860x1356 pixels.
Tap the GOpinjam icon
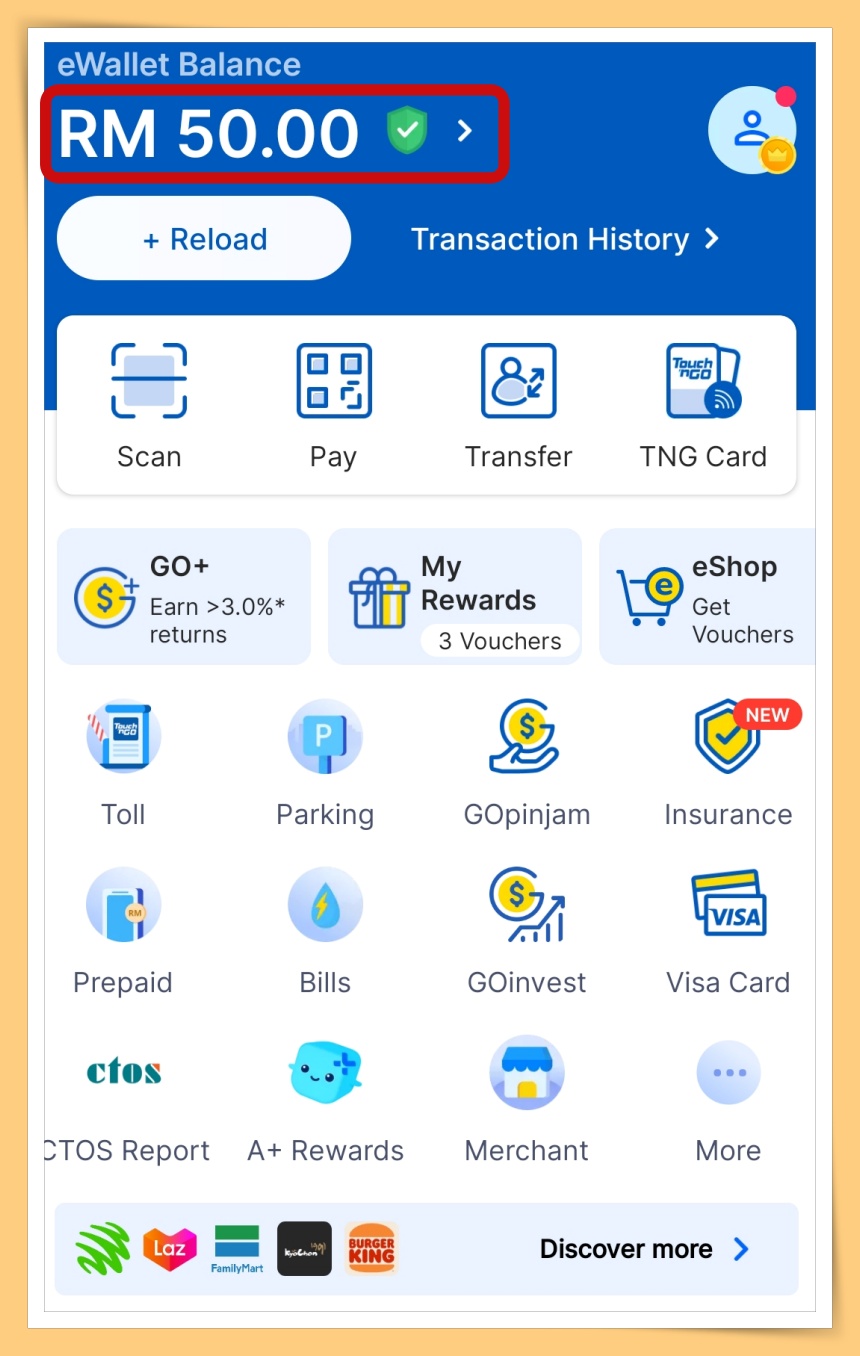(x=527, y=737)
